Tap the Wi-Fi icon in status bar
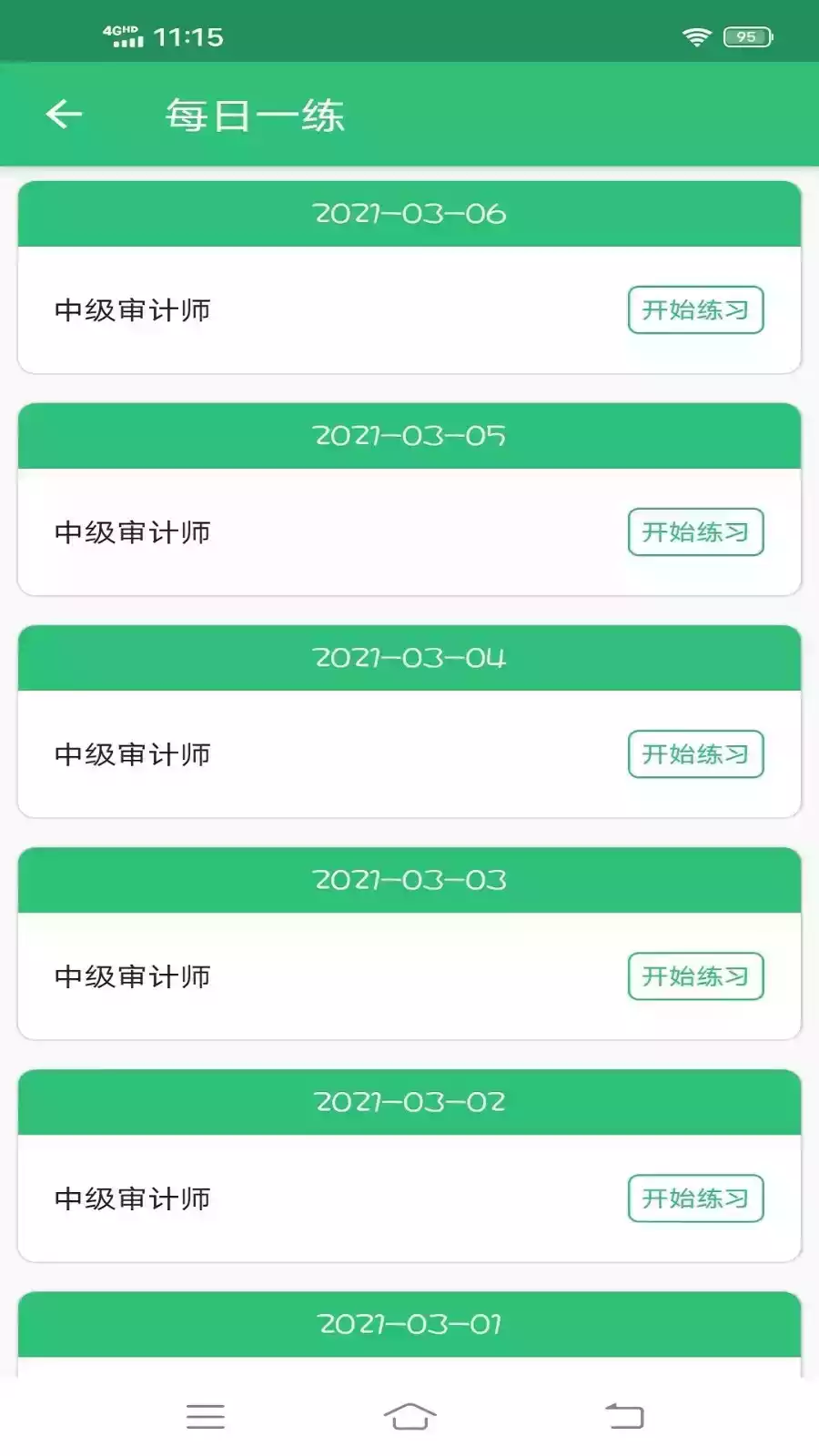This screenshot has width=819, height=1456. [x=696, y=36]
